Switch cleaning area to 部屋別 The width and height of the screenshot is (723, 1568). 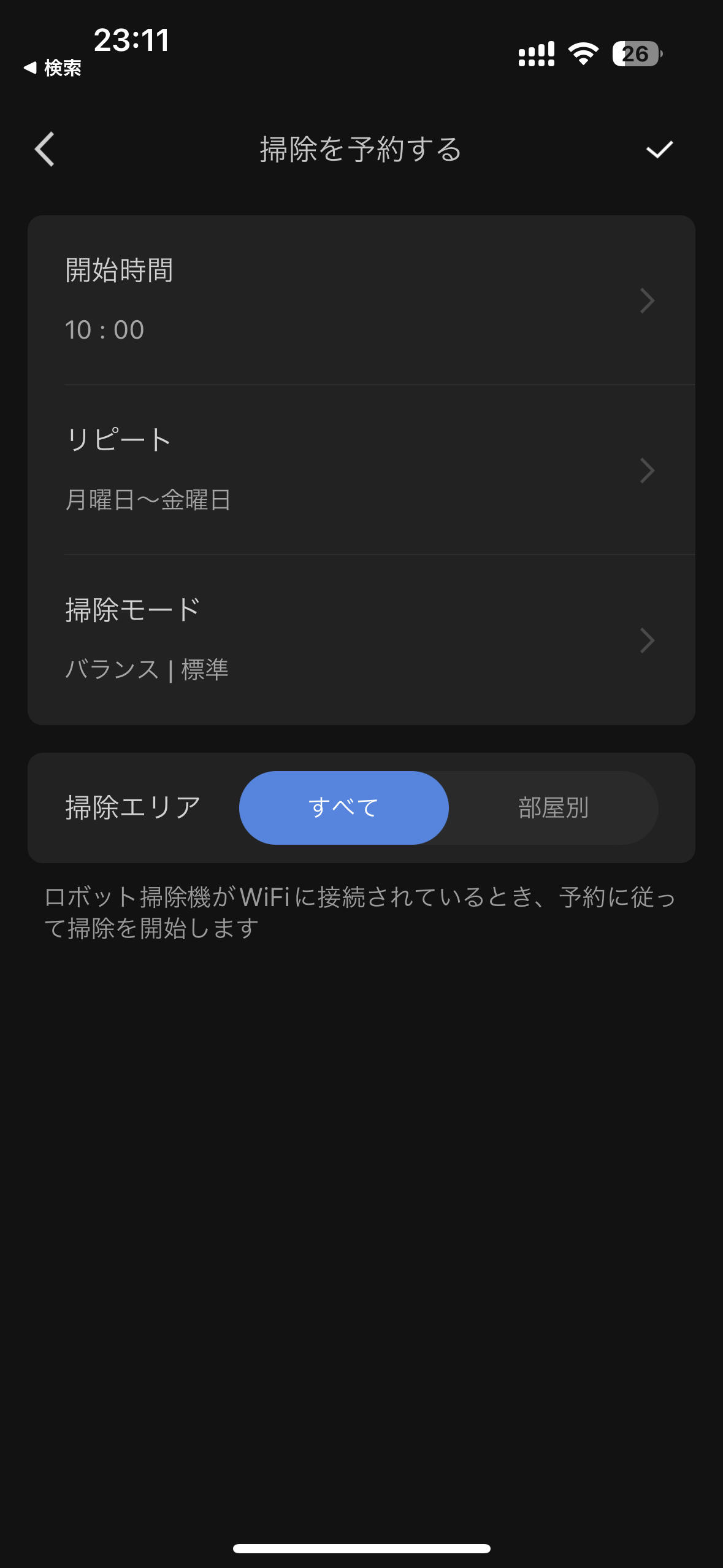553,807
